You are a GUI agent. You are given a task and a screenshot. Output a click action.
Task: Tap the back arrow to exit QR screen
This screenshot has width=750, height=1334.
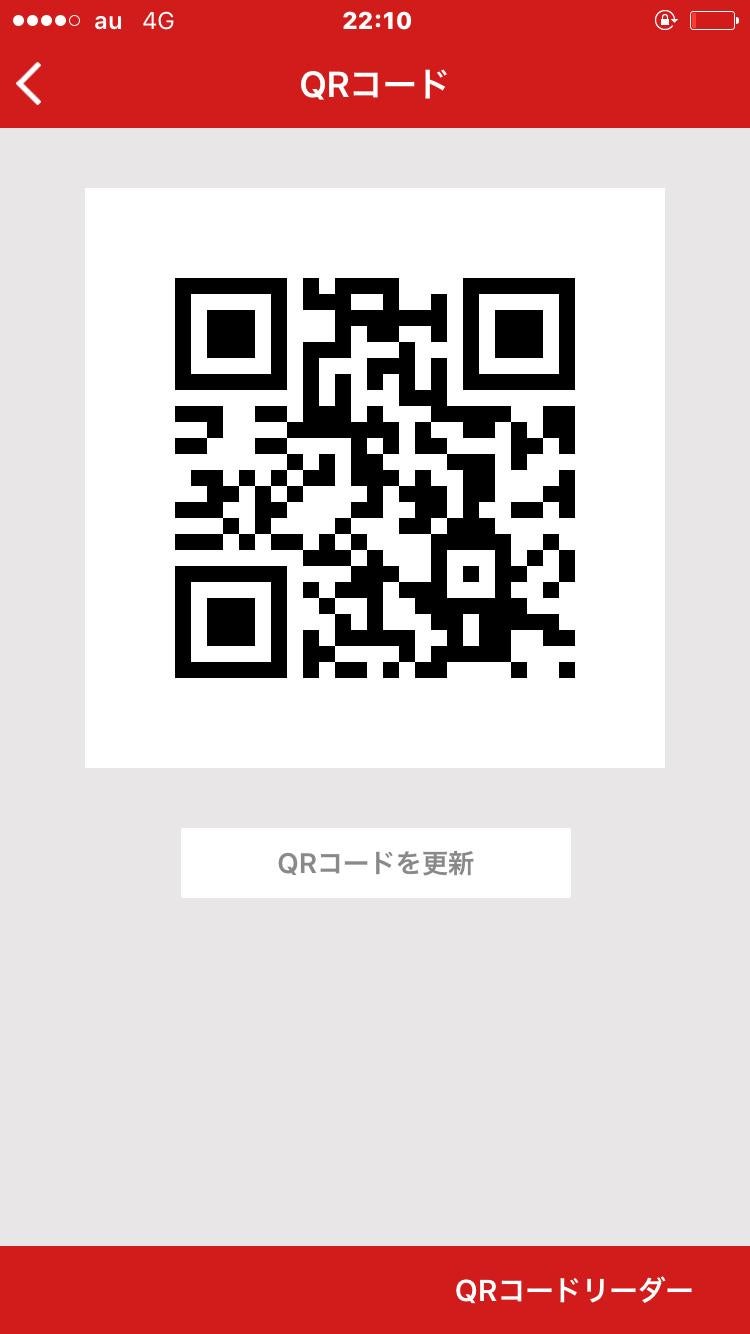tap(28, 83)
